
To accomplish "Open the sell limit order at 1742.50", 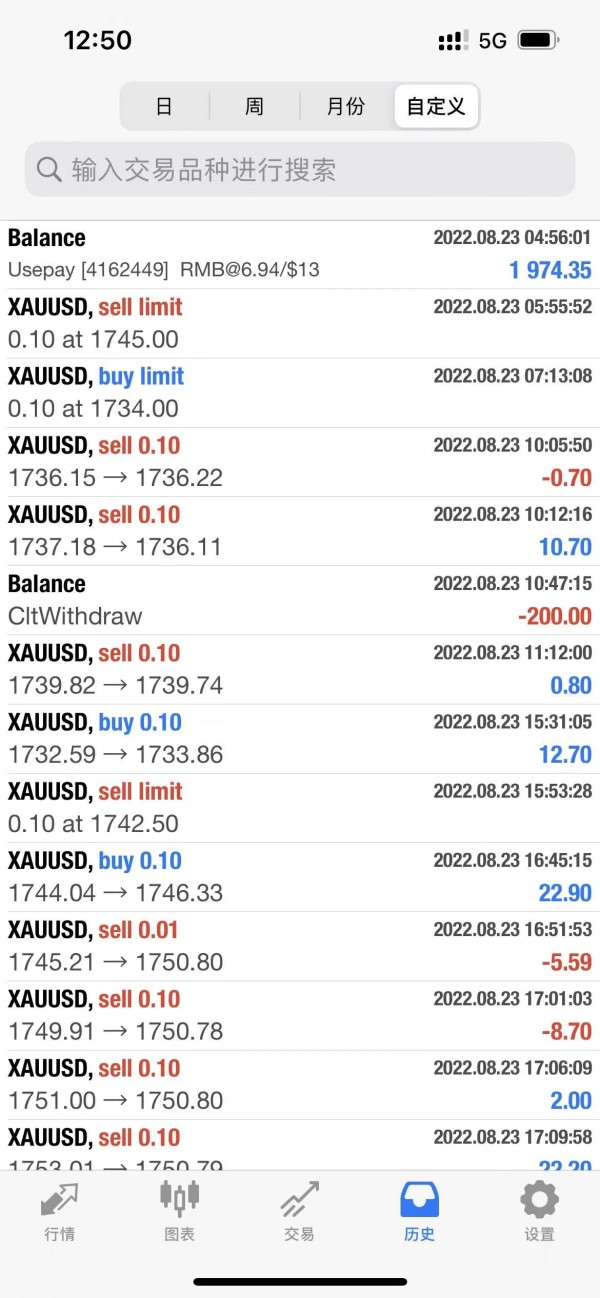I will coord(300,807).
